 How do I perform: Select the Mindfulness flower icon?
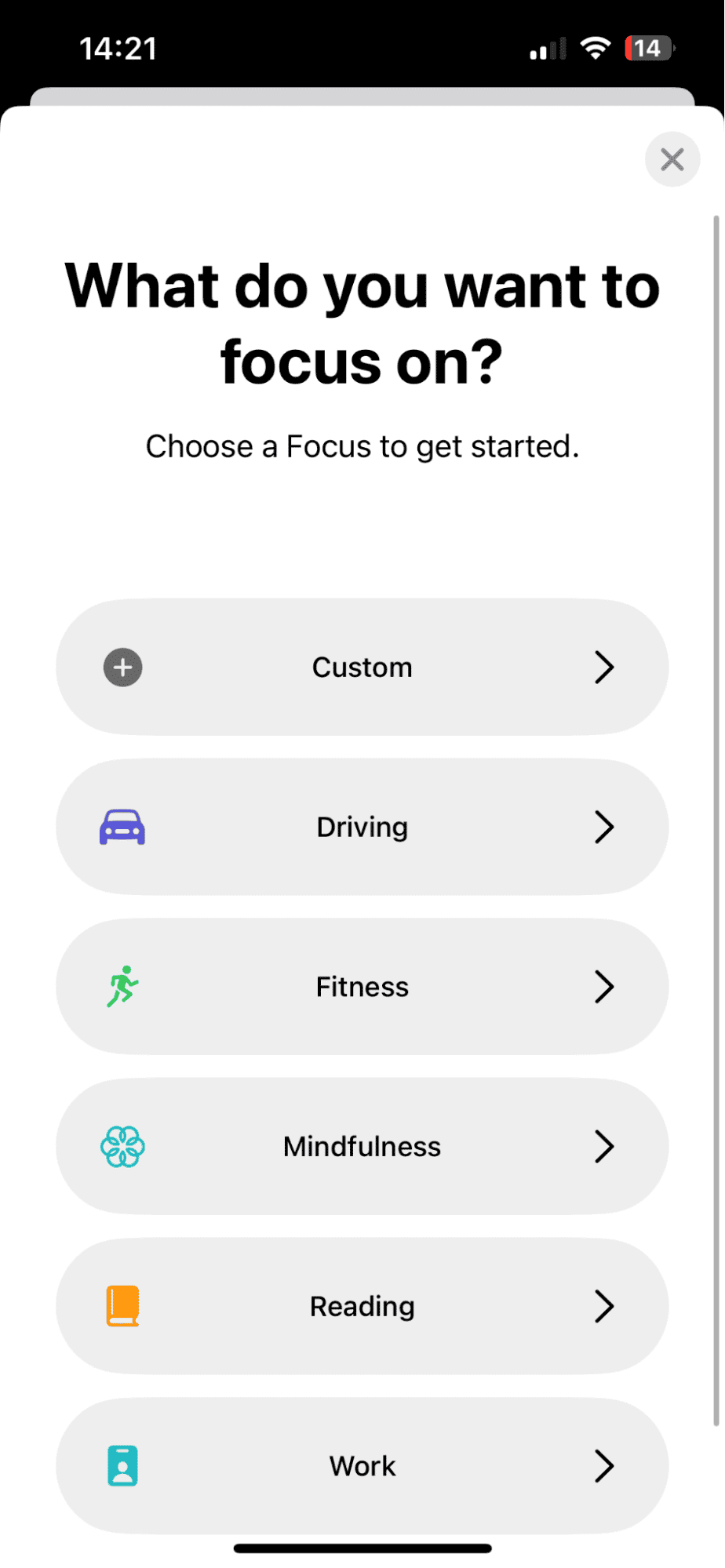122,1146
